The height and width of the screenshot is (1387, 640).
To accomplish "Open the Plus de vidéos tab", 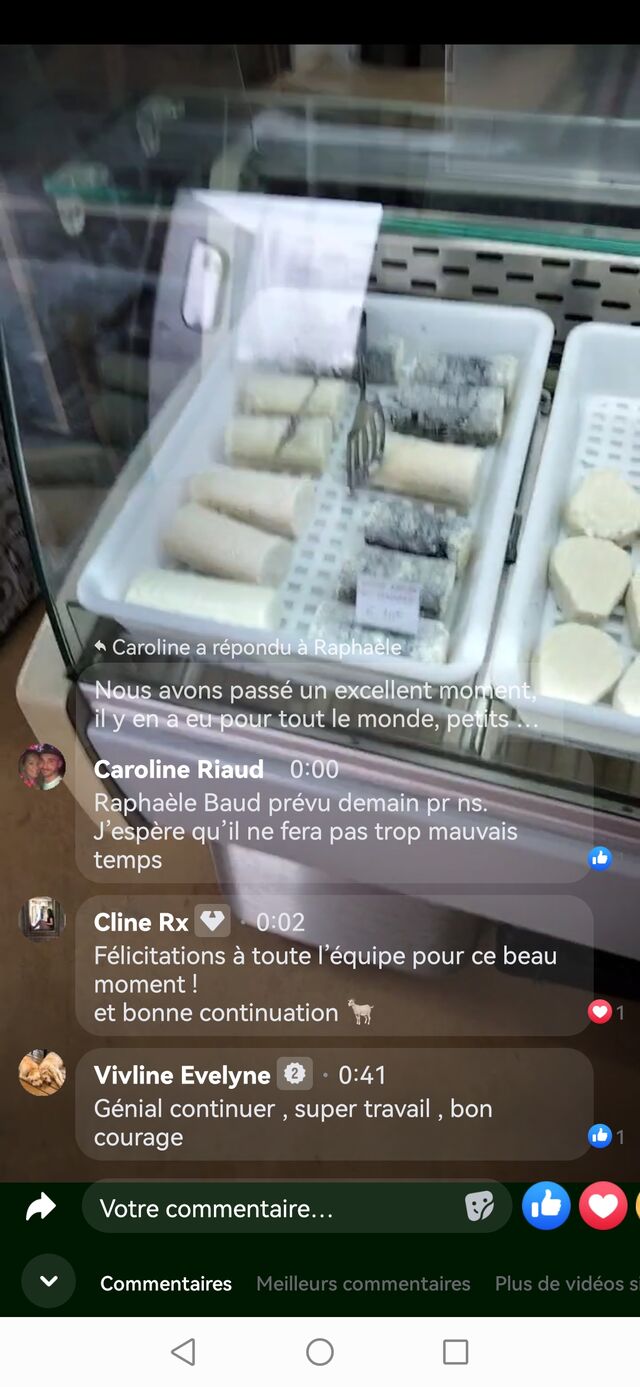I will pyautogui.click(x=566, y=1283).
